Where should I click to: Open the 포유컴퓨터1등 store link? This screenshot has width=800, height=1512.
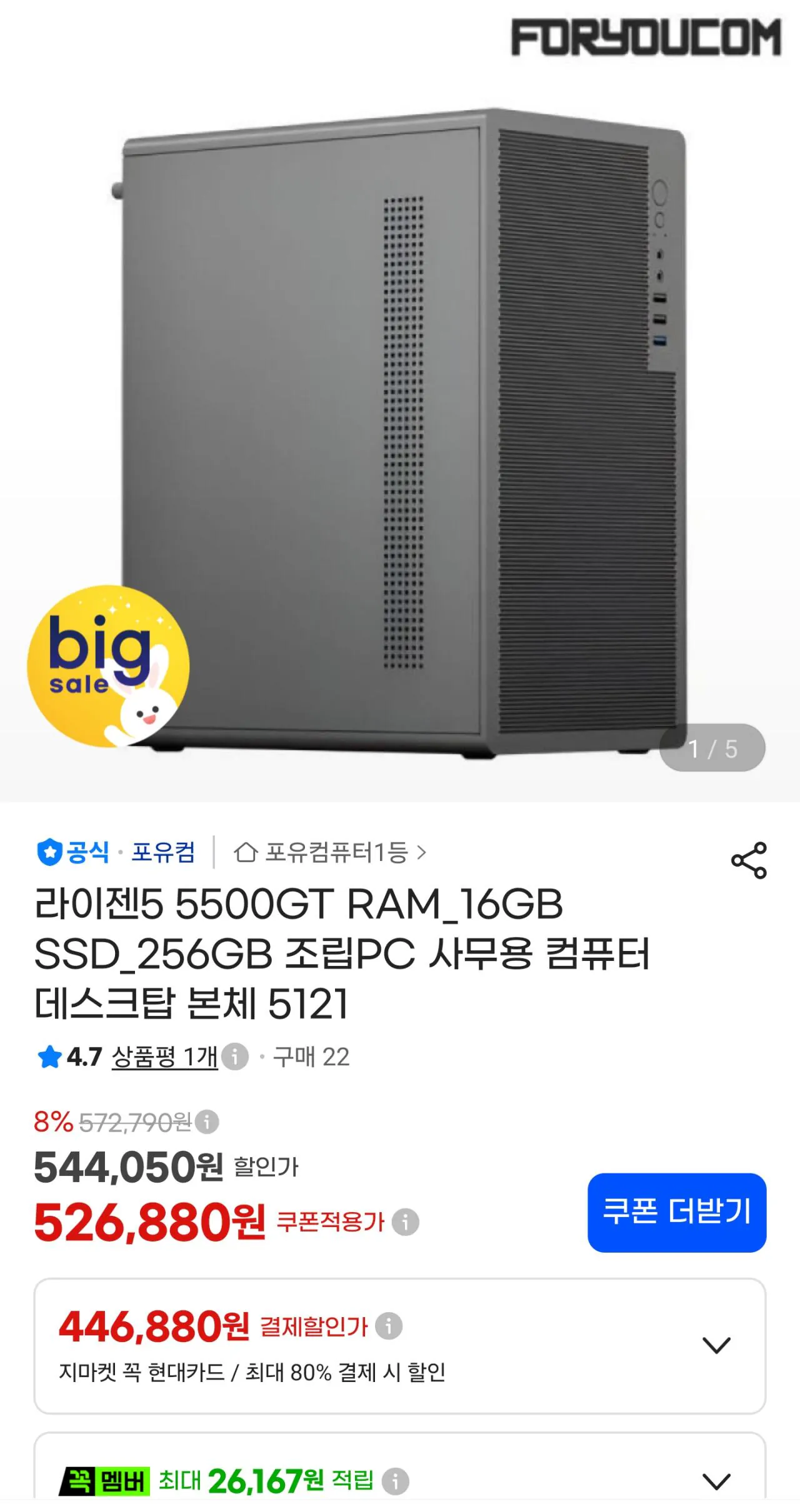pos(330,852)
